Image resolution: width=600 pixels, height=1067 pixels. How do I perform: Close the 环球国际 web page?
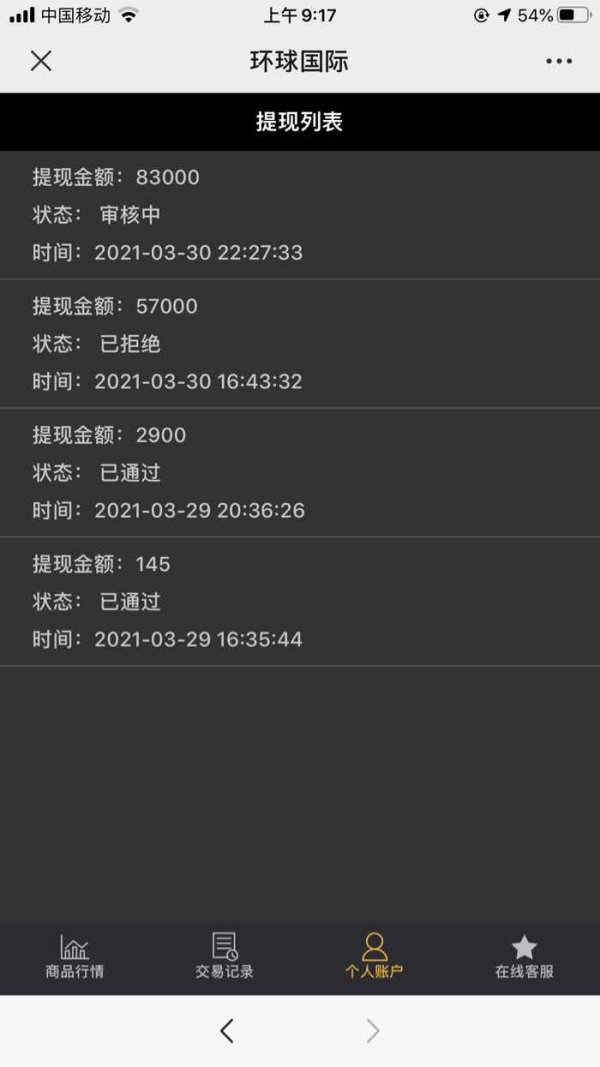[41, 61]
